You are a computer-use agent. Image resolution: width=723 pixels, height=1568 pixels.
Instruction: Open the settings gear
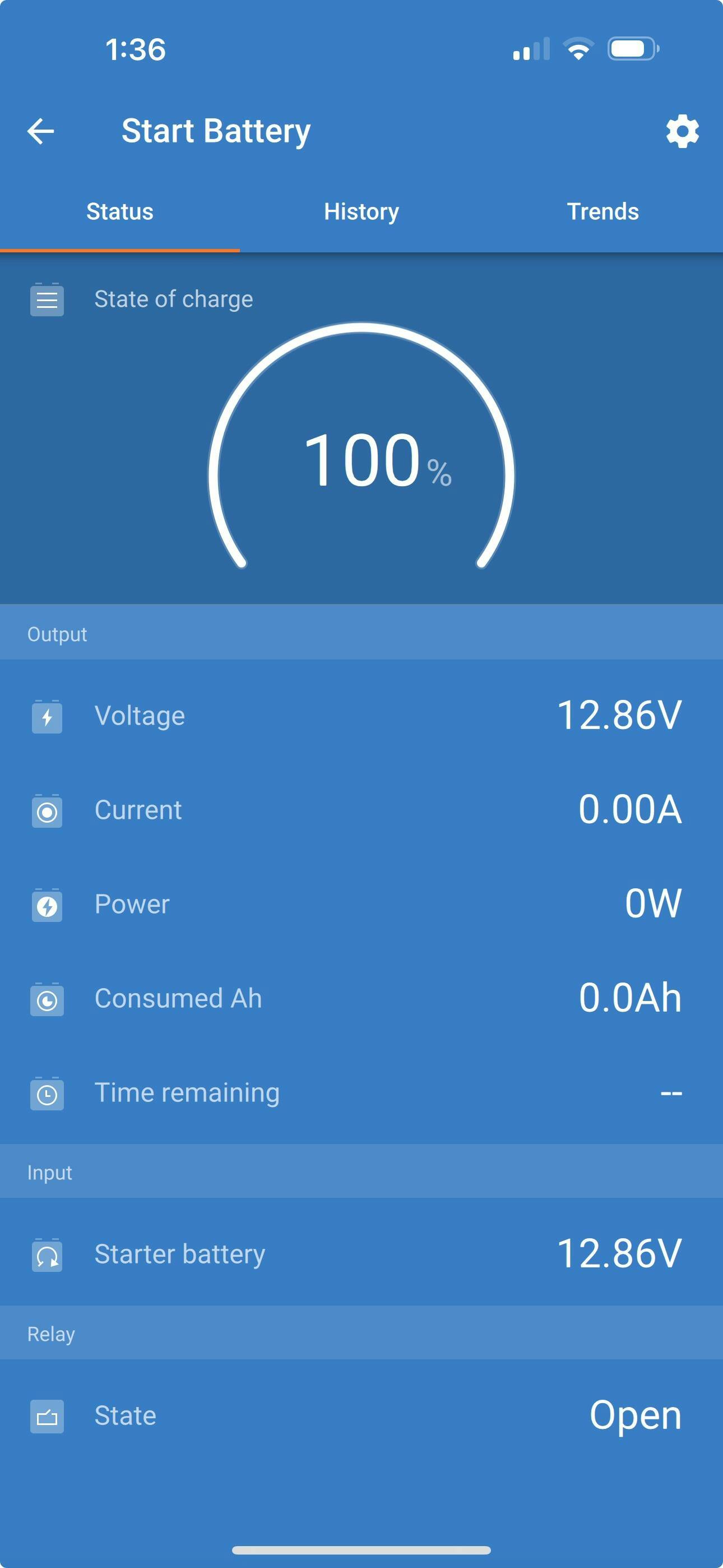(682, 131)
